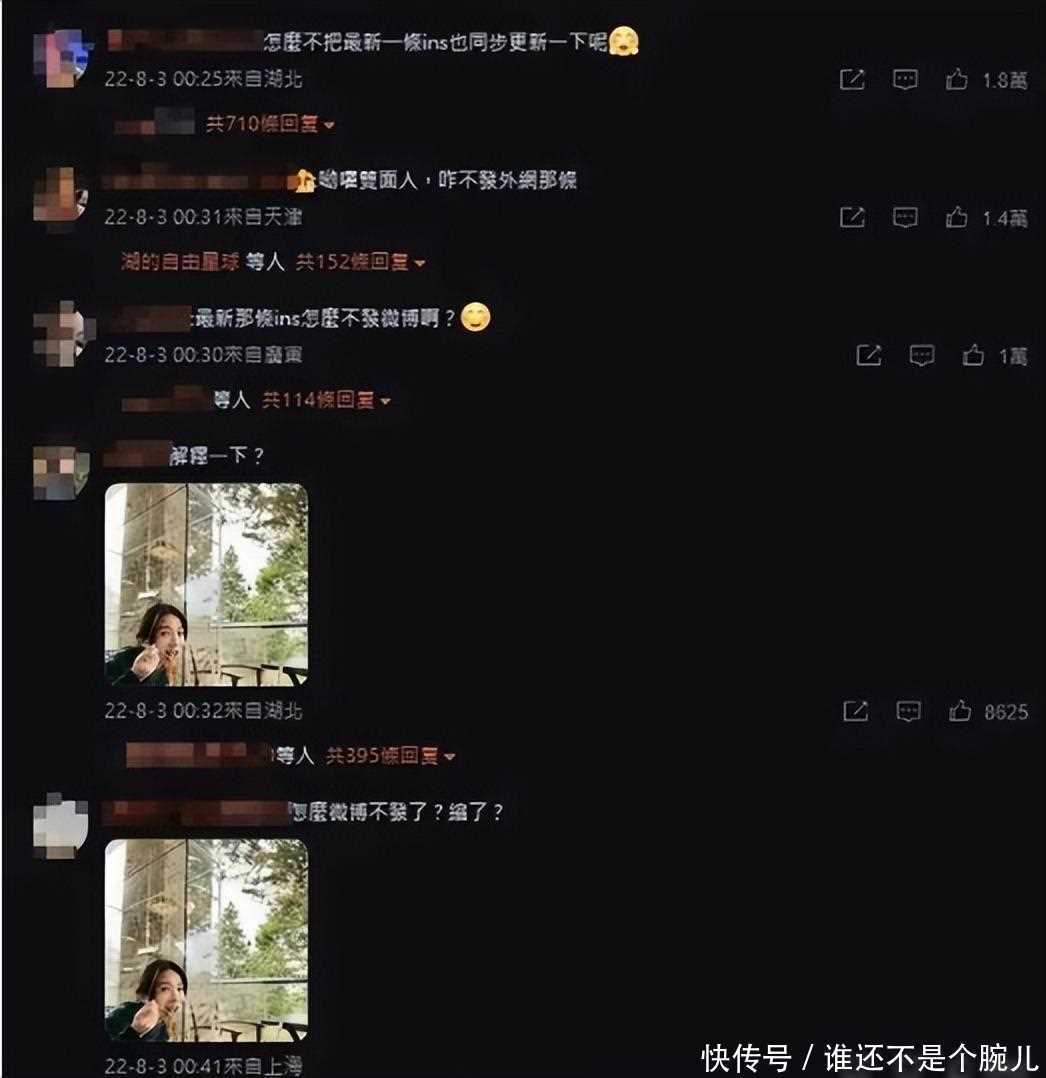Share the comment posted at 00:25 from 湖北
Image resolution: width=1046 pixels, height=1078 pixels.
tap(852, 80)
